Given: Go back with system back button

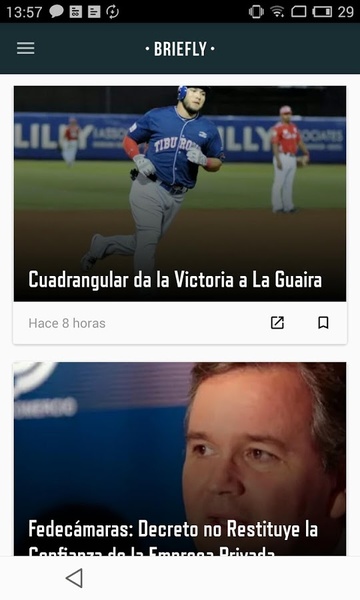Looking at the screenshot, I should coord(74,578).
